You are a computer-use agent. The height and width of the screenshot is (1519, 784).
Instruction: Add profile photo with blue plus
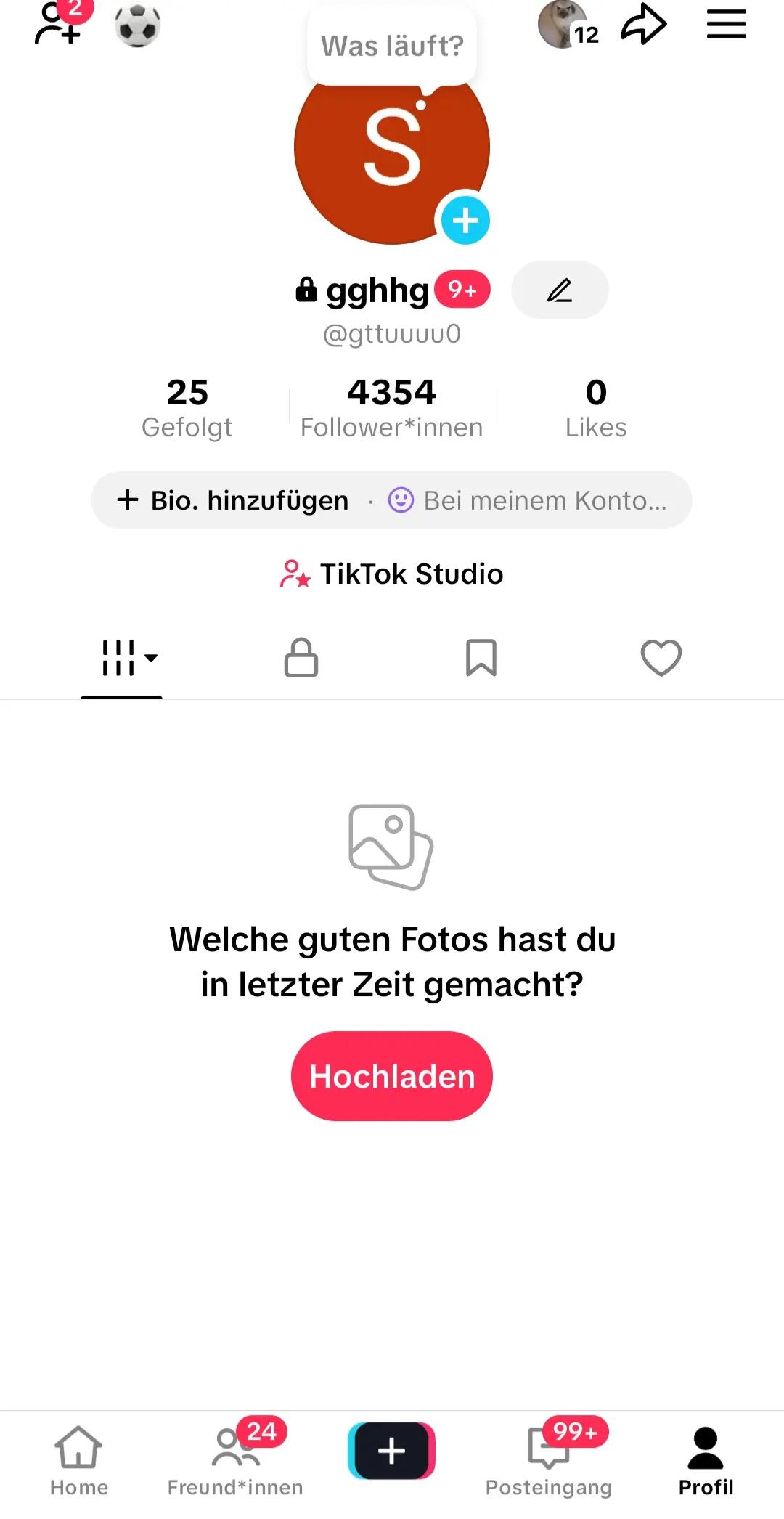pyautogui.click(x=465, y=220)
